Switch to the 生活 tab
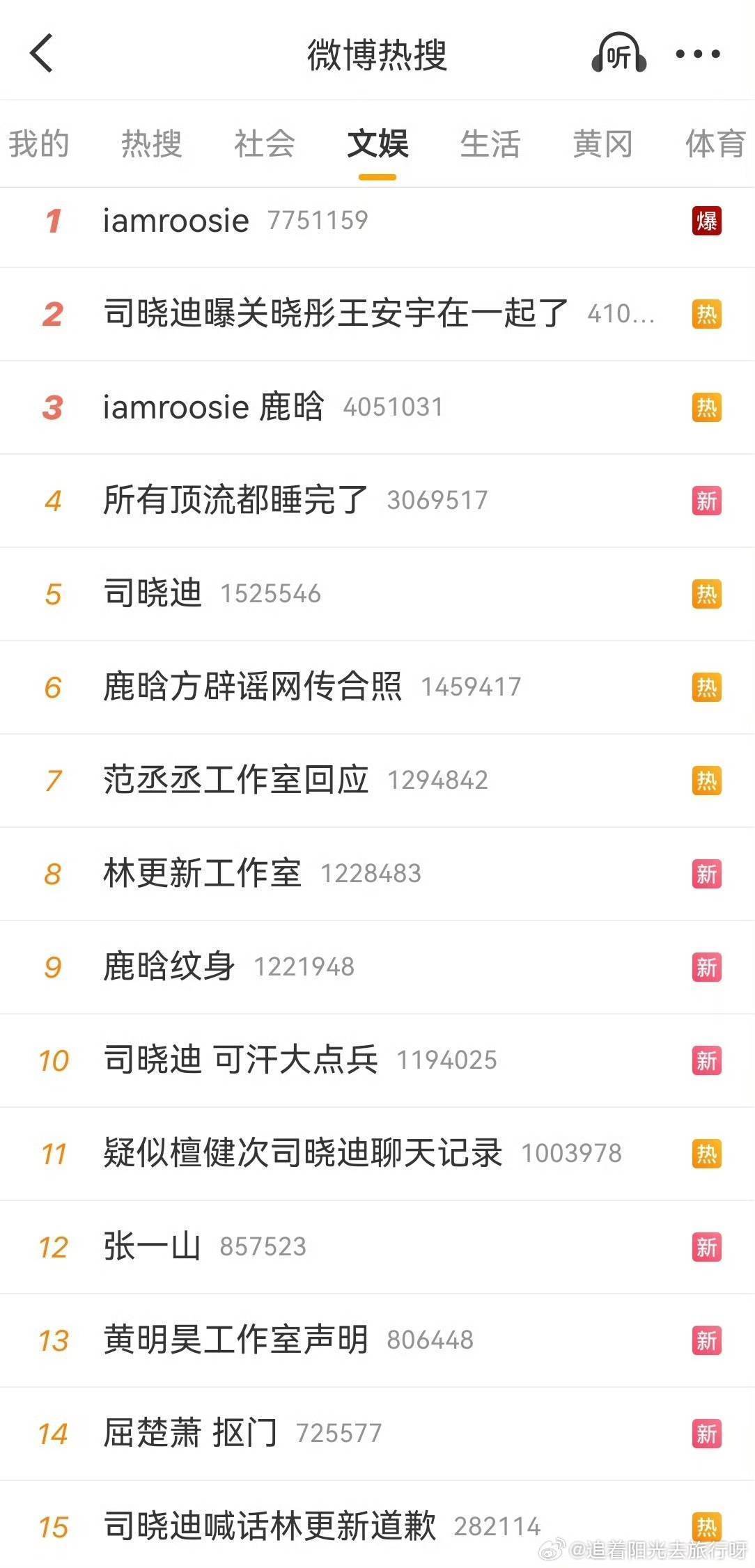Viewport: 755px width, 1568px height. (490, 144)
